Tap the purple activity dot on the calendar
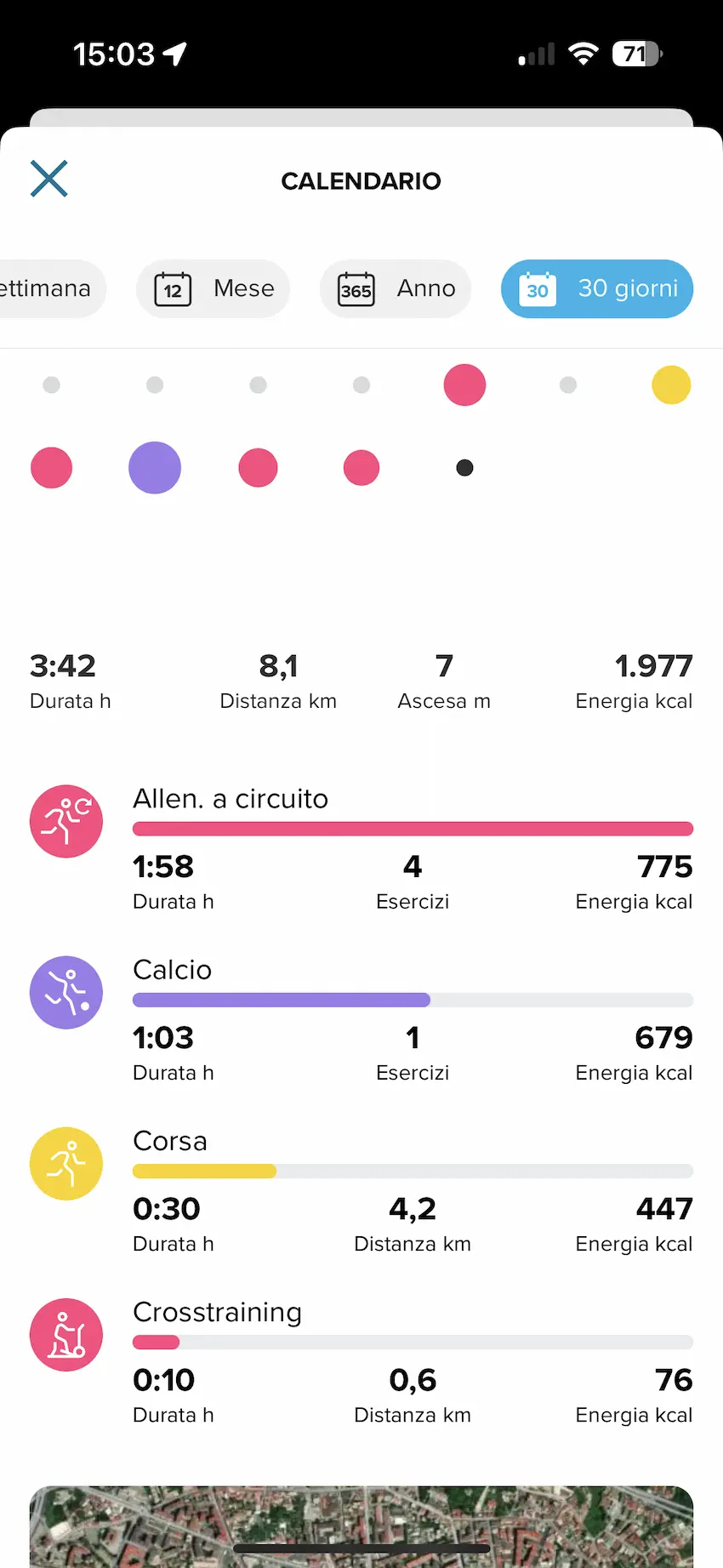The height and width of the screenshot is (1568, 723). (155, 467)
